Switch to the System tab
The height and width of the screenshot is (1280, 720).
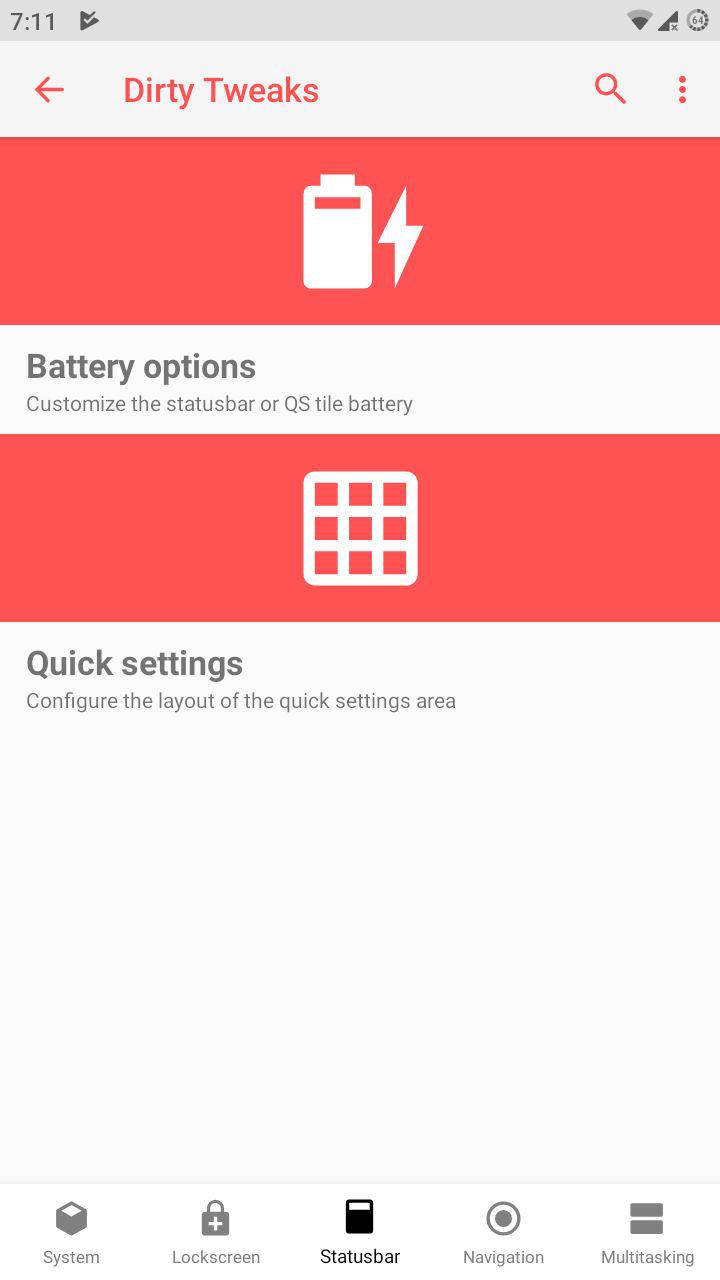point(71,1233)
